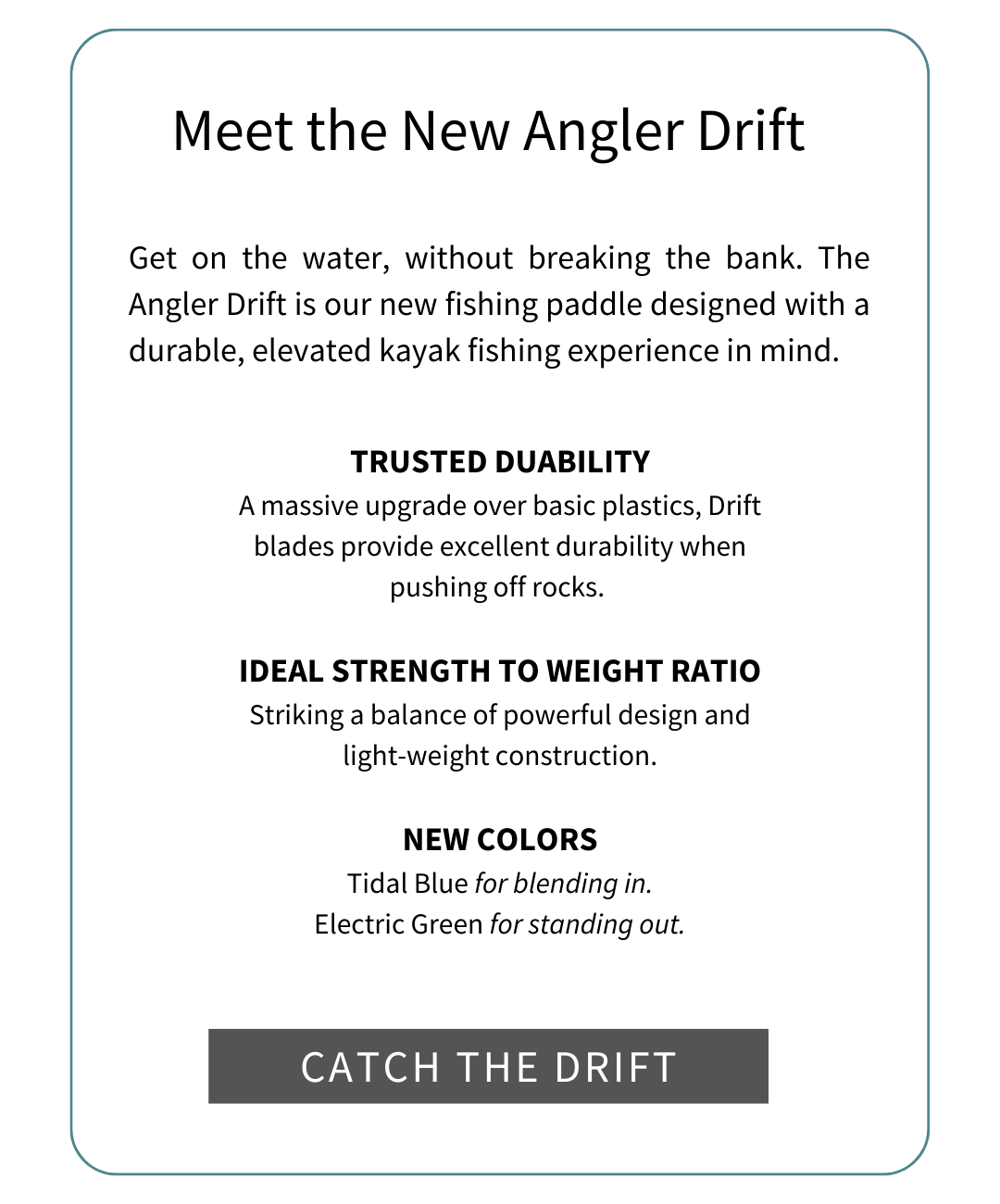This screenshot has height=1204, width=1000.
Task: Tap the Catch the Drift button
Action: pyautogui.click(x=488, y=1066)
